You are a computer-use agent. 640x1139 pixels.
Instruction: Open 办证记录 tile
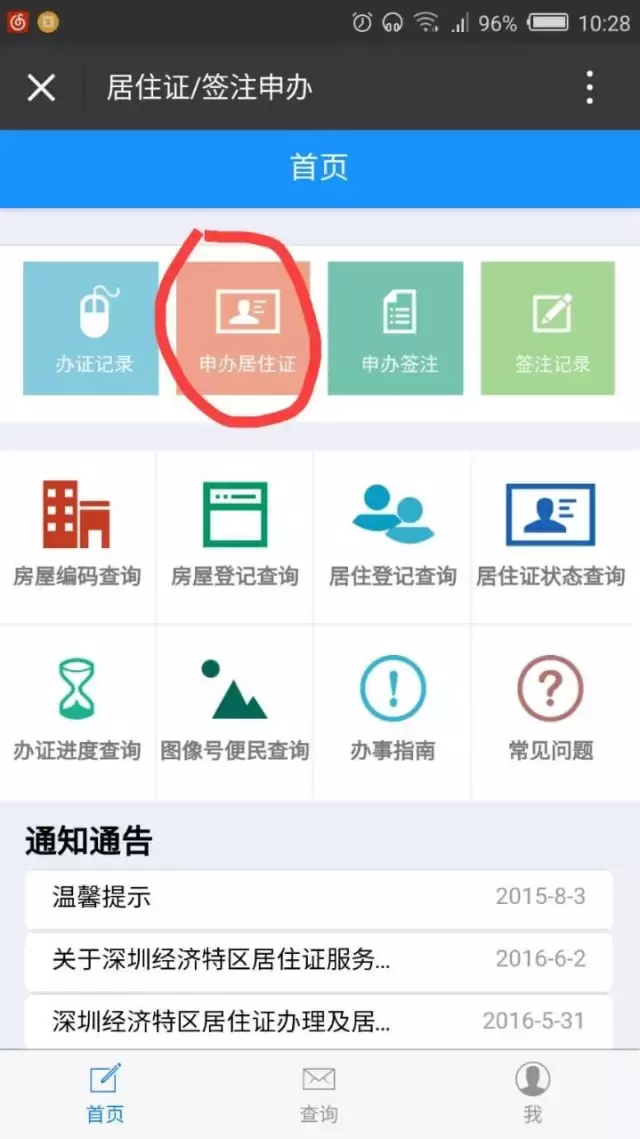point(91,328)
